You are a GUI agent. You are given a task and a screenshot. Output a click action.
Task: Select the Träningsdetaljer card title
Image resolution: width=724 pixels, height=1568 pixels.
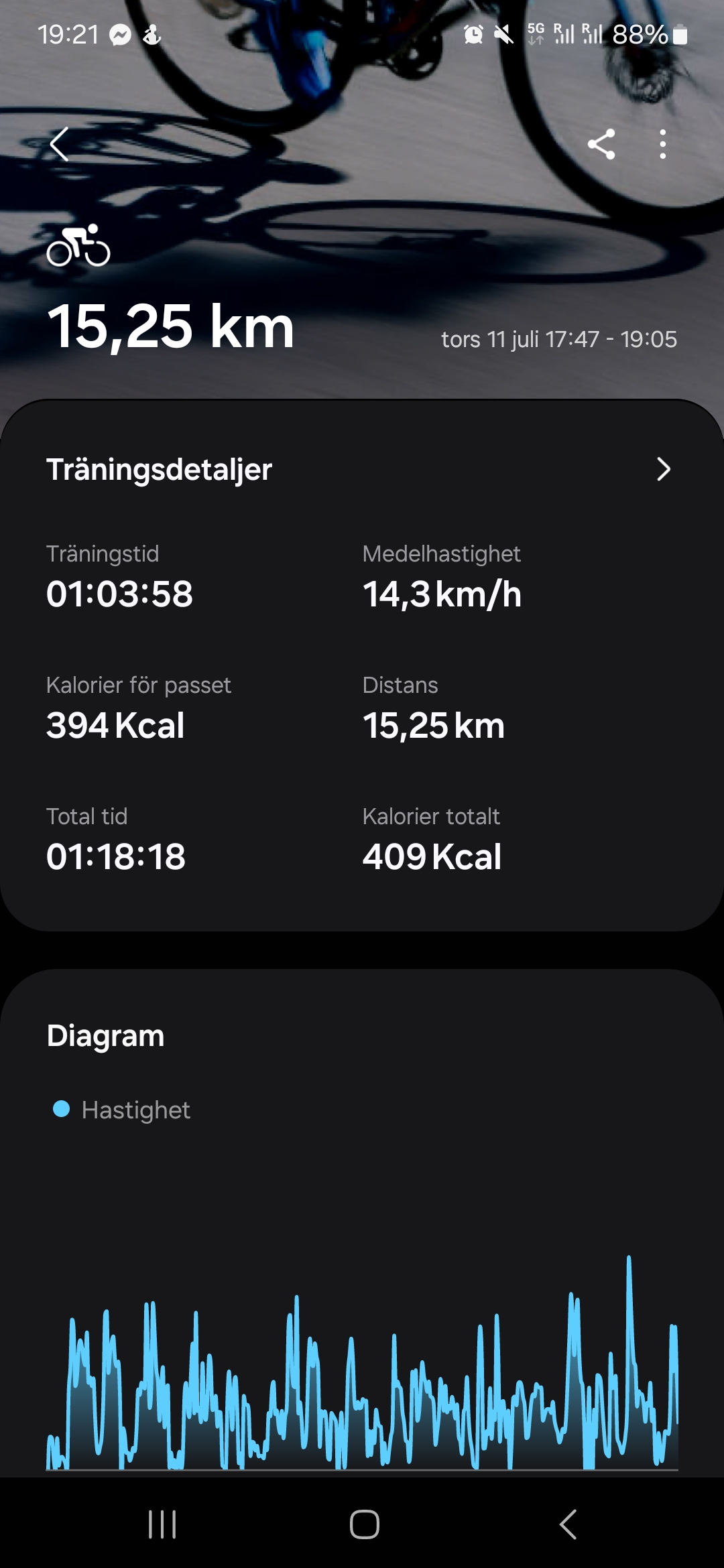tap(158, 470)
